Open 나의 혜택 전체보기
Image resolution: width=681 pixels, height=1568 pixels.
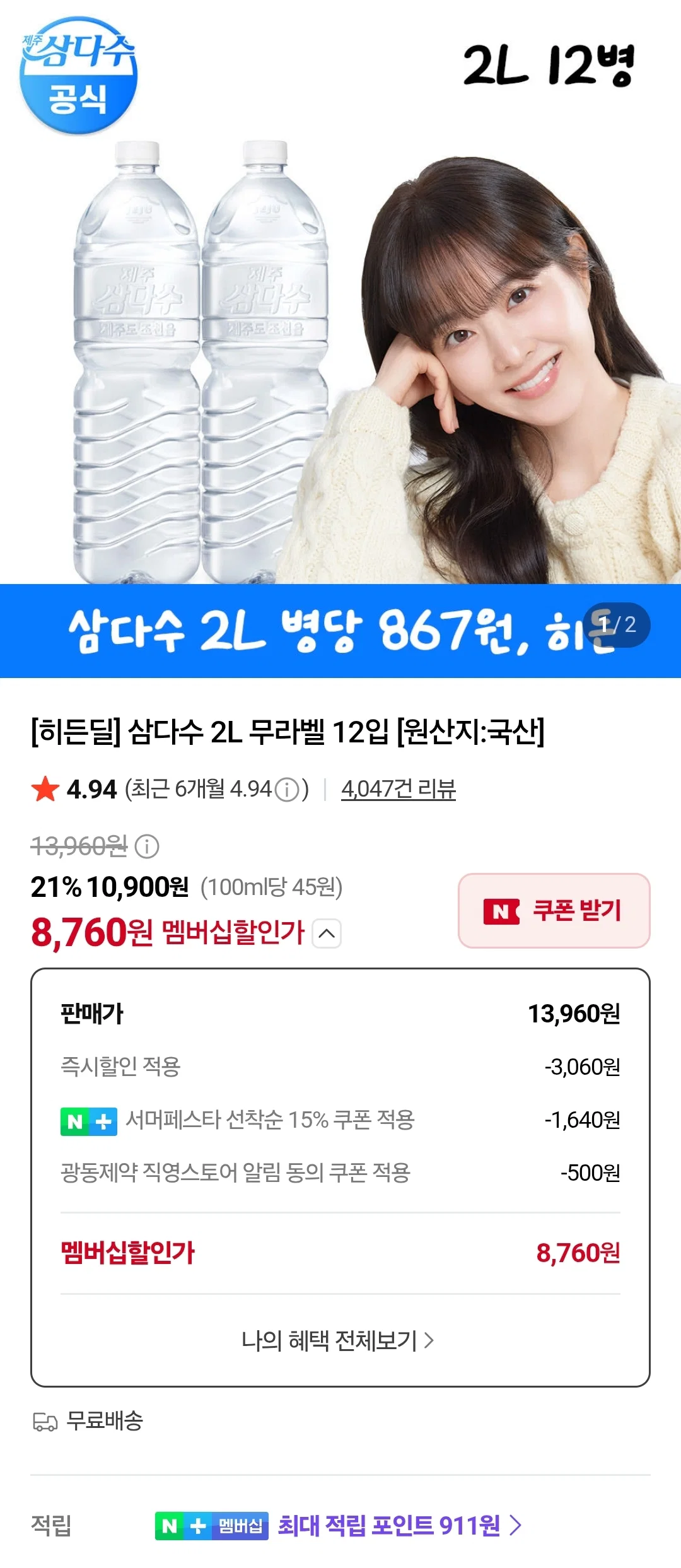point(338,1340)
